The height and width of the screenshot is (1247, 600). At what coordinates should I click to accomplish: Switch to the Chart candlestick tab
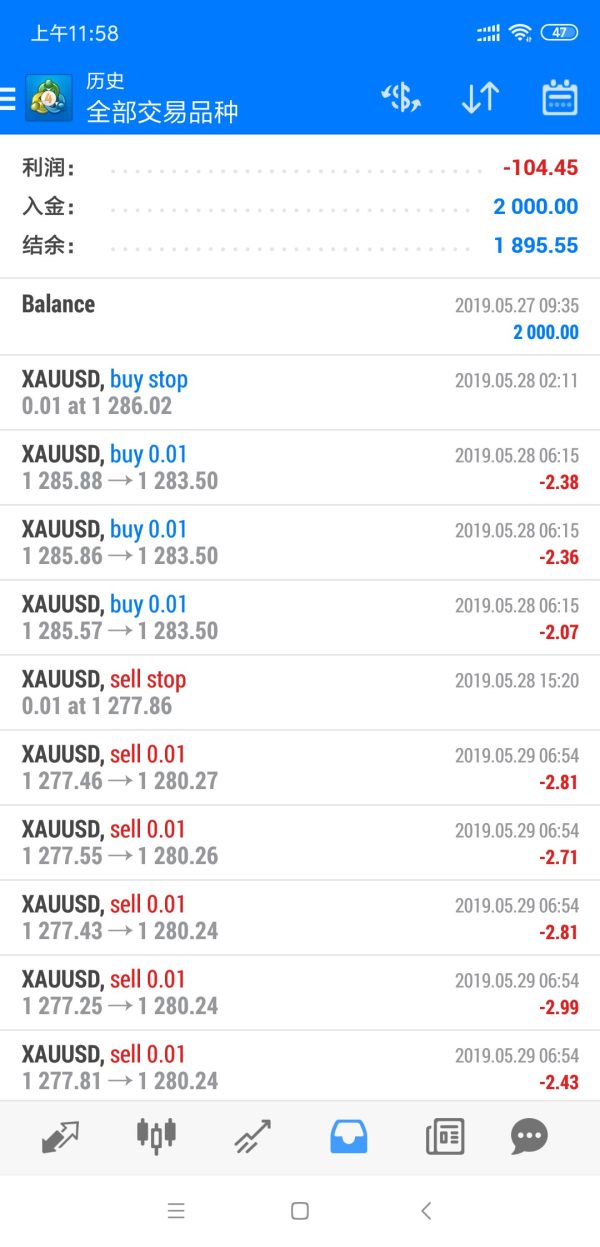[156, 1136]
